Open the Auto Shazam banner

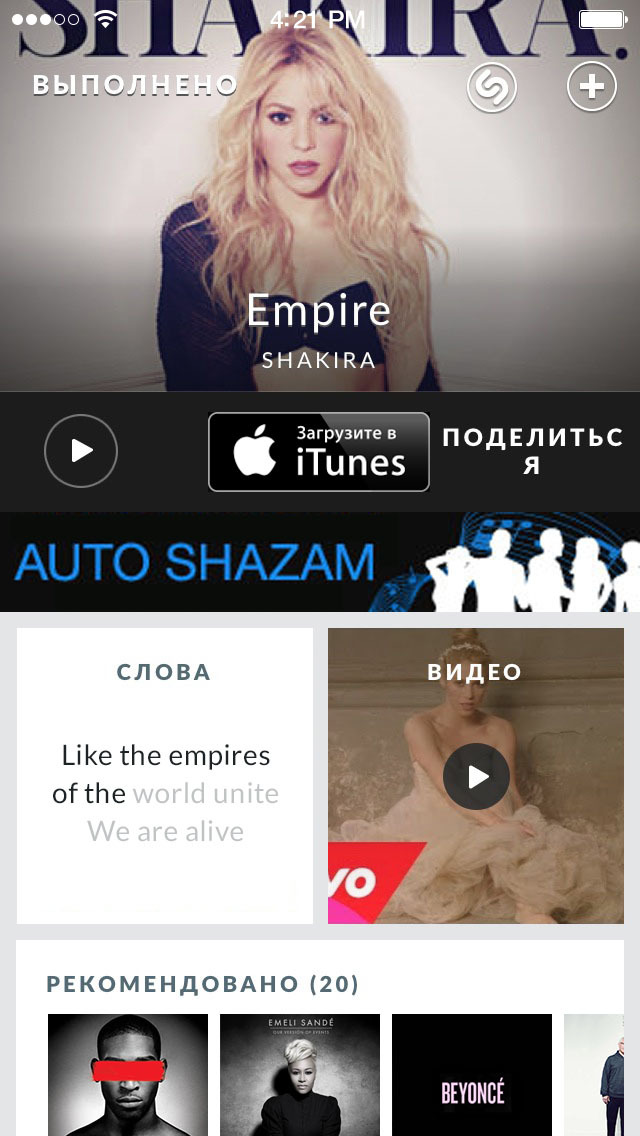[x=320, y=562]
